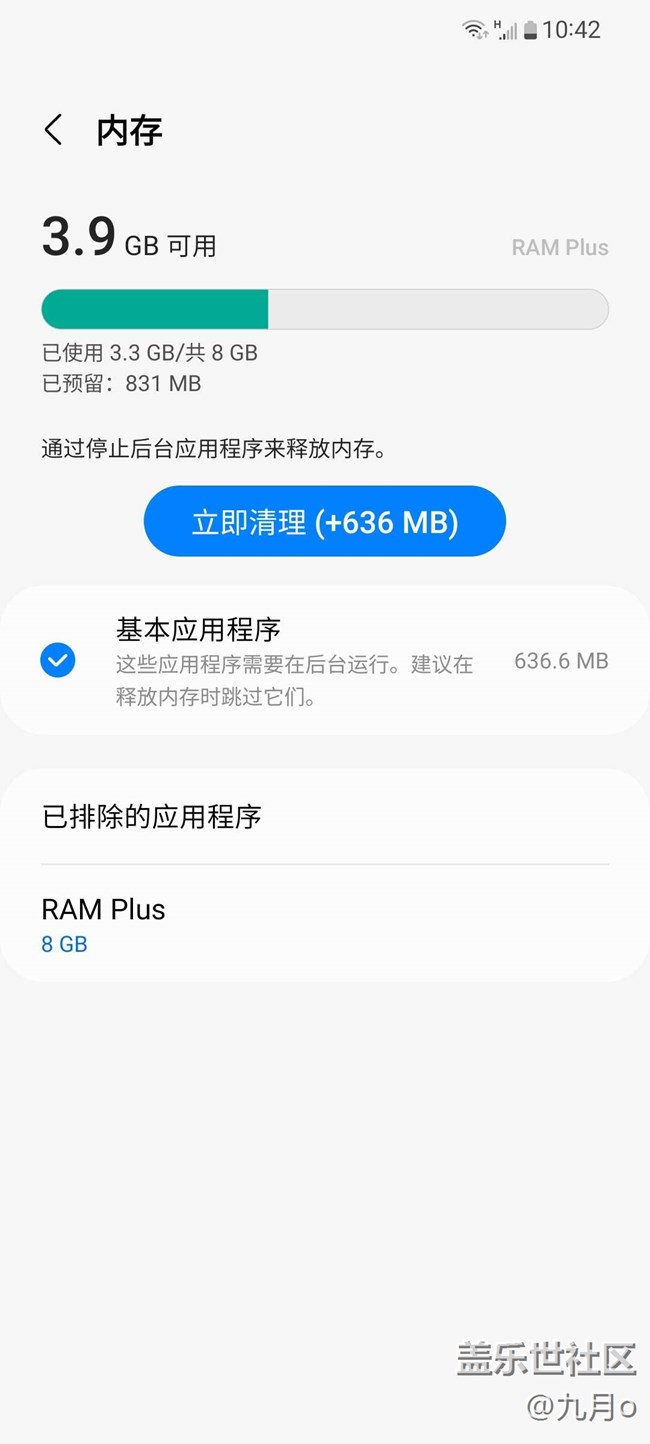The image size is (650, 1444).
Task: Tap 立即清理 to free 636 MB
Action: click(325, 521)
